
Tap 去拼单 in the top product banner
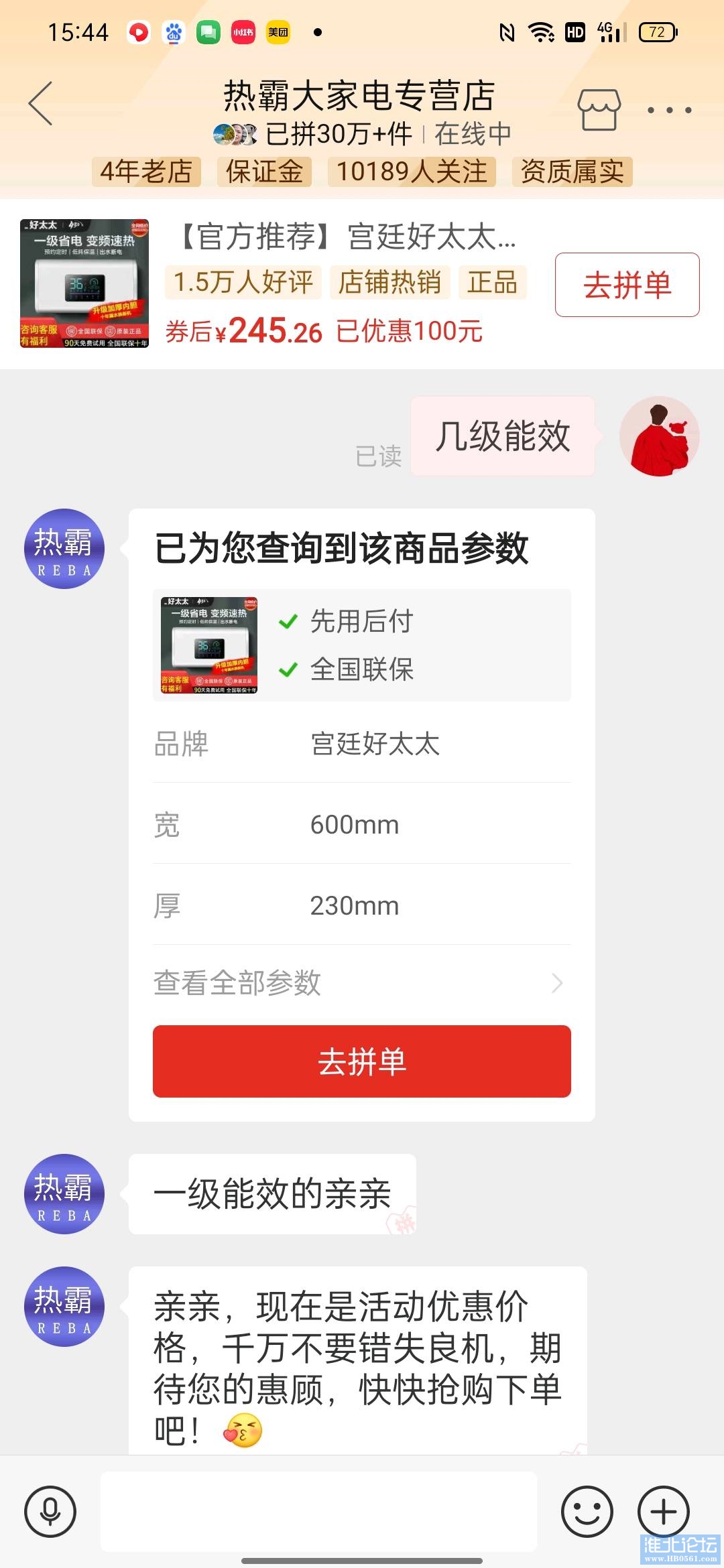coord(627,285)
